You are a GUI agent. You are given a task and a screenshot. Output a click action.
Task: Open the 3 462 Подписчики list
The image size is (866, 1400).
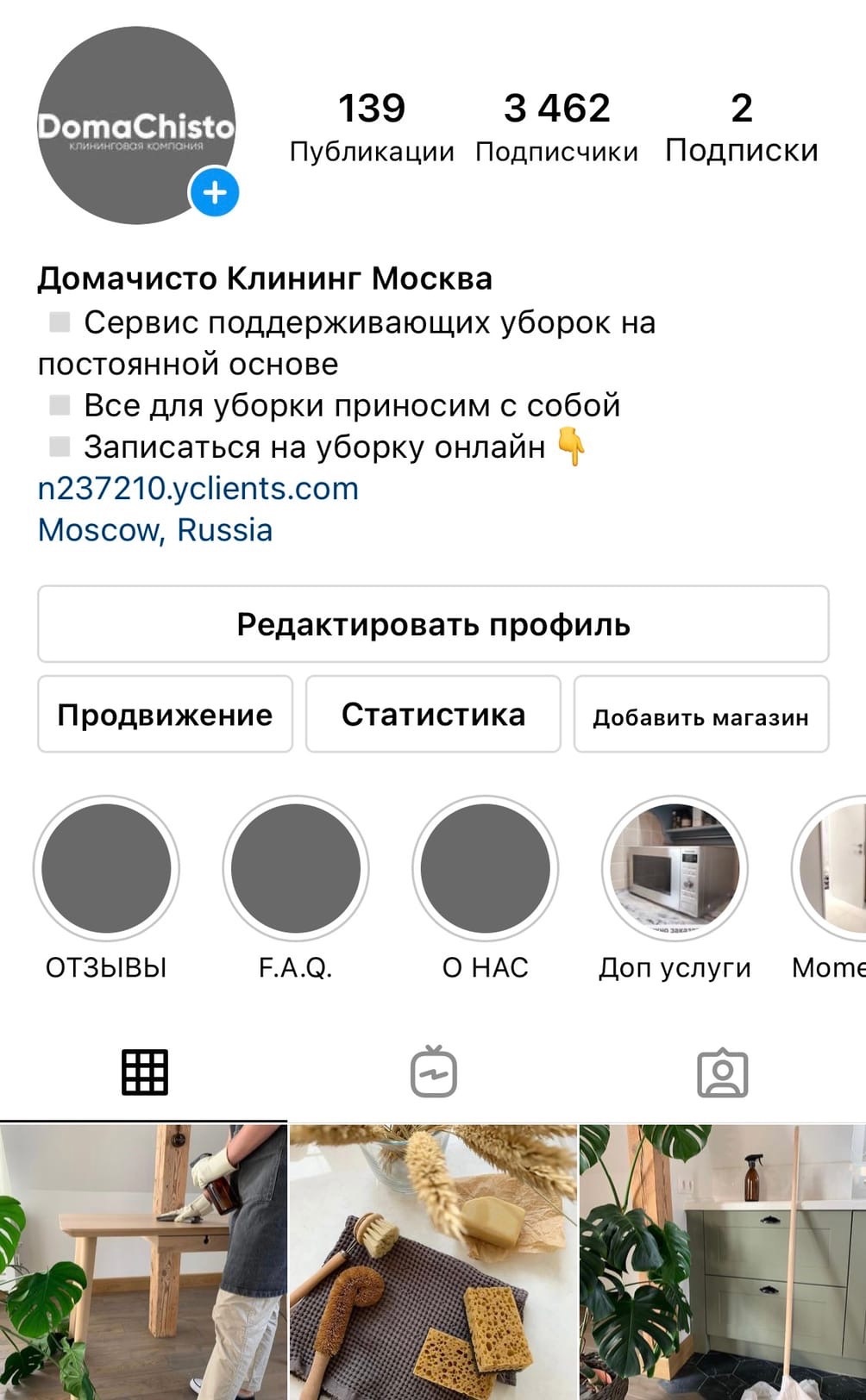coord(556,128)
